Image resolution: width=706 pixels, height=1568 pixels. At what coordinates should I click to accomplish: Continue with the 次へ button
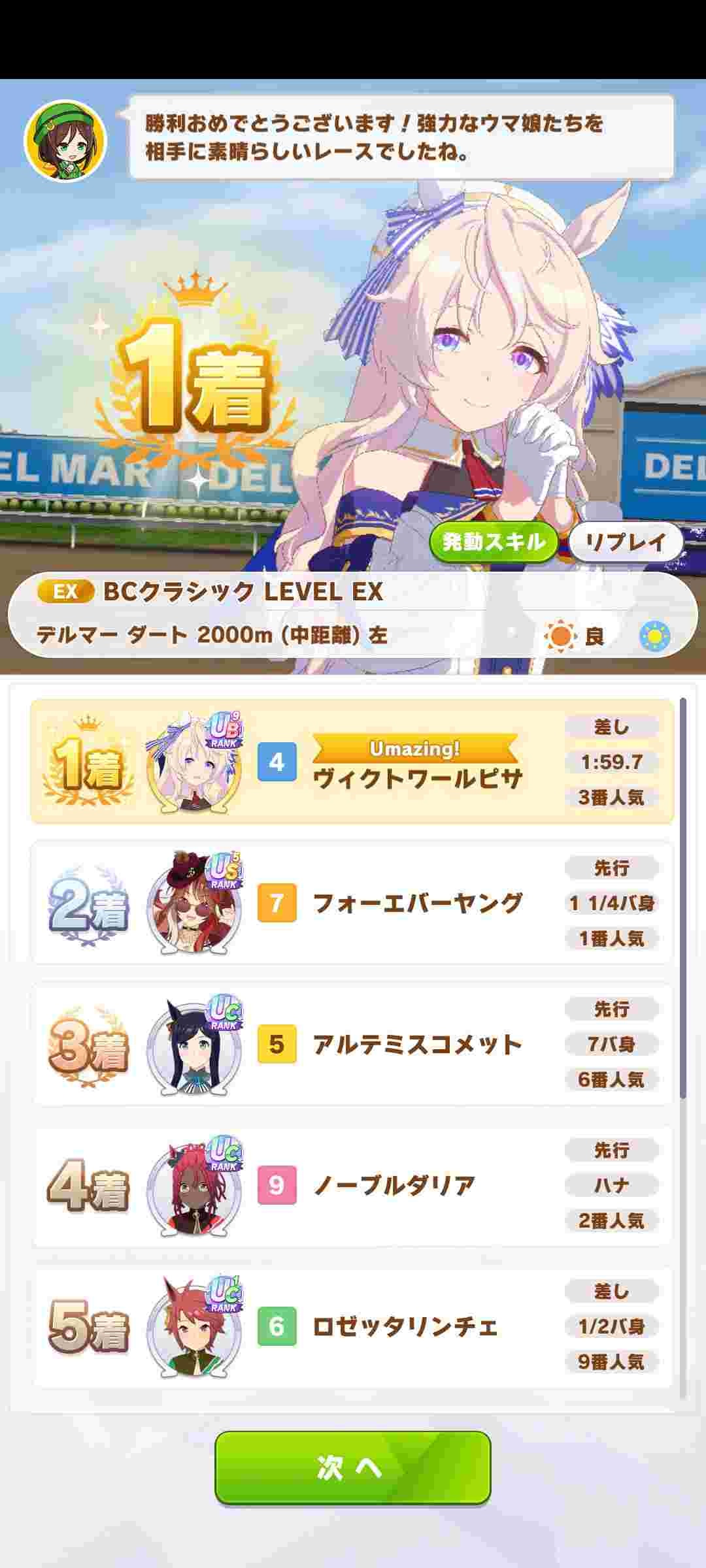click(x=352, y=1467)
